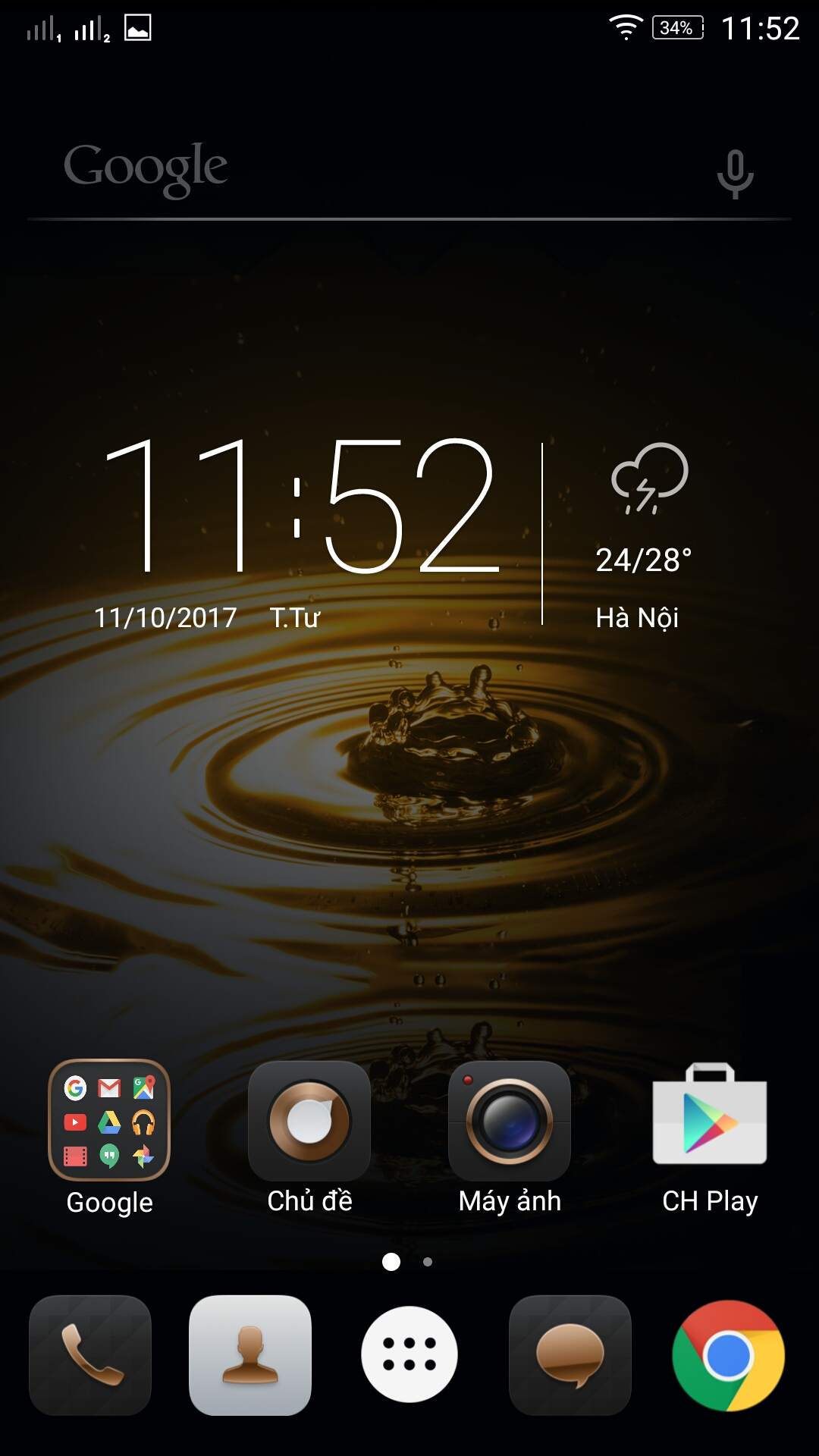The height and width of the screenshot is (1456, 819).
Task: Open the contacts app
Action: (x=250, y=1355)
